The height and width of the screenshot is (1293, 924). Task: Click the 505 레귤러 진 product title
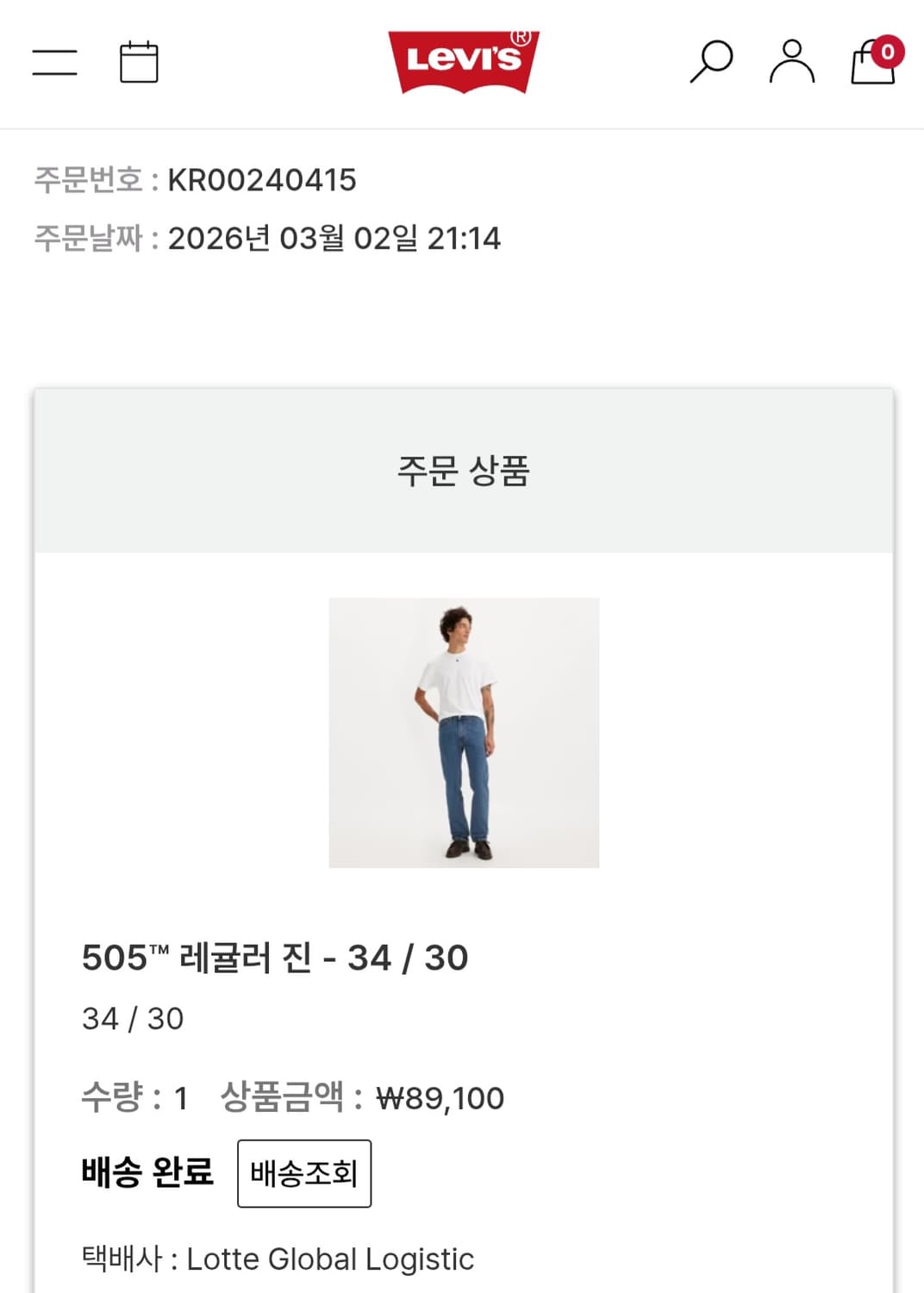274,957
